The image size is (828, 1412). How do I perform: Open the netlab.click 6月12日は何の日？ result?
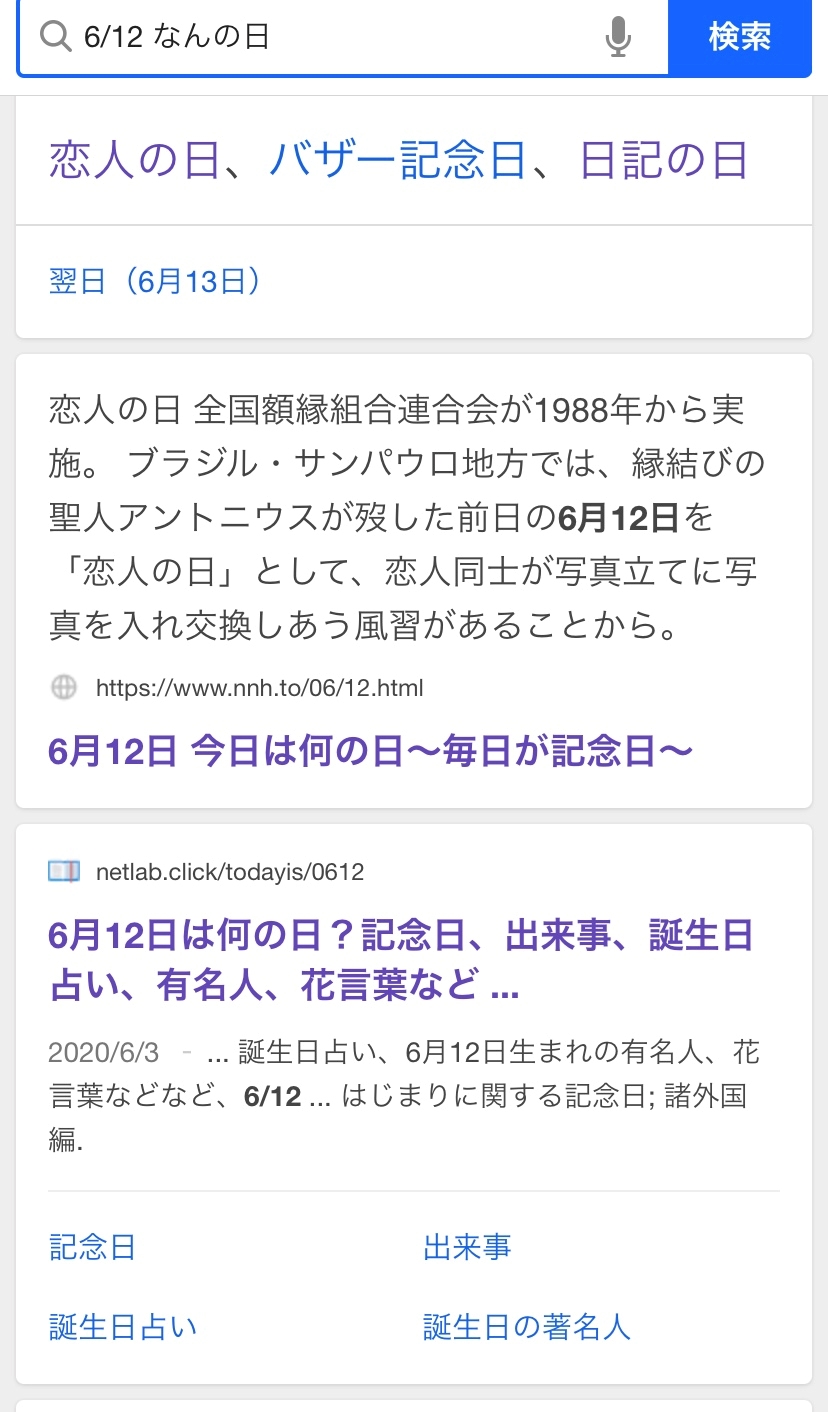[x=400, y=961]
